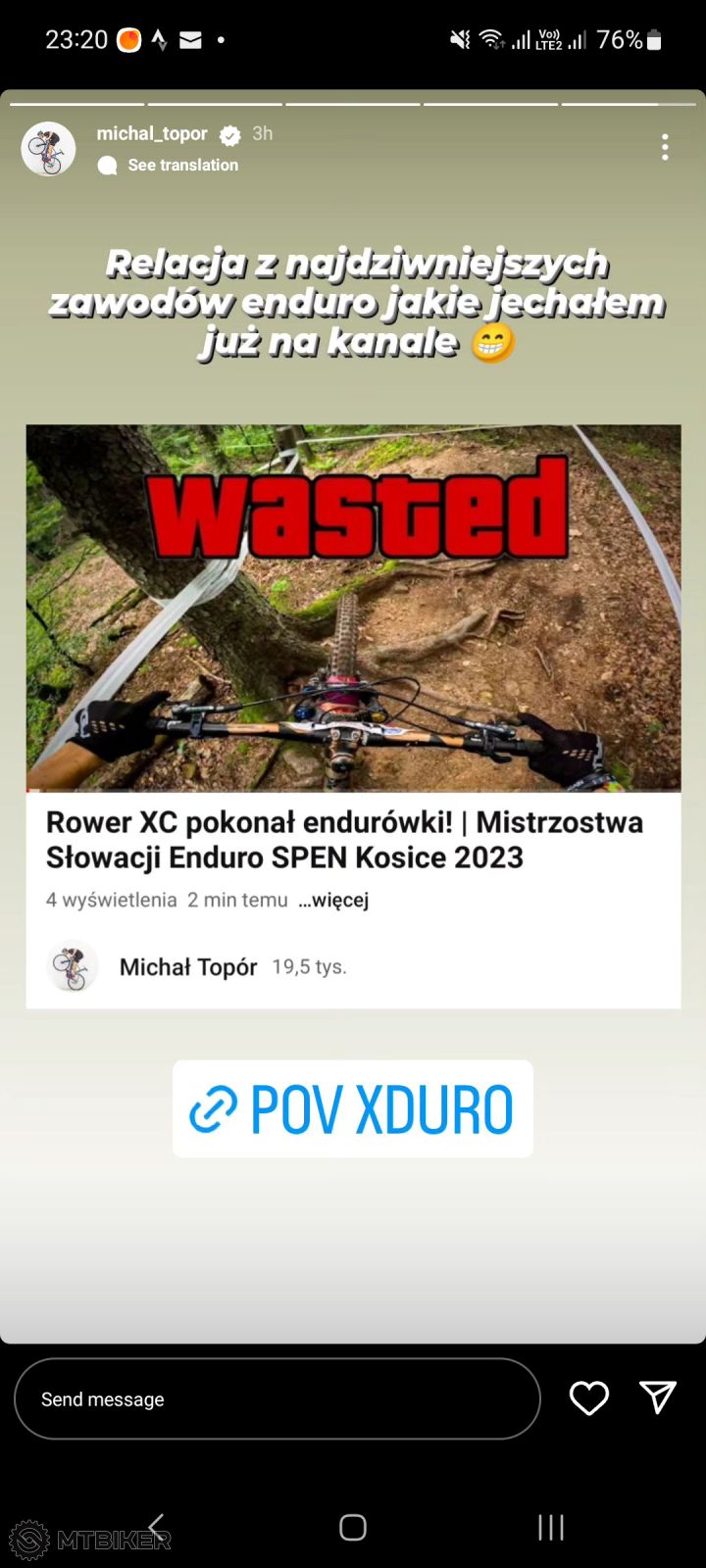Go to the home screen

[353, 1527]
